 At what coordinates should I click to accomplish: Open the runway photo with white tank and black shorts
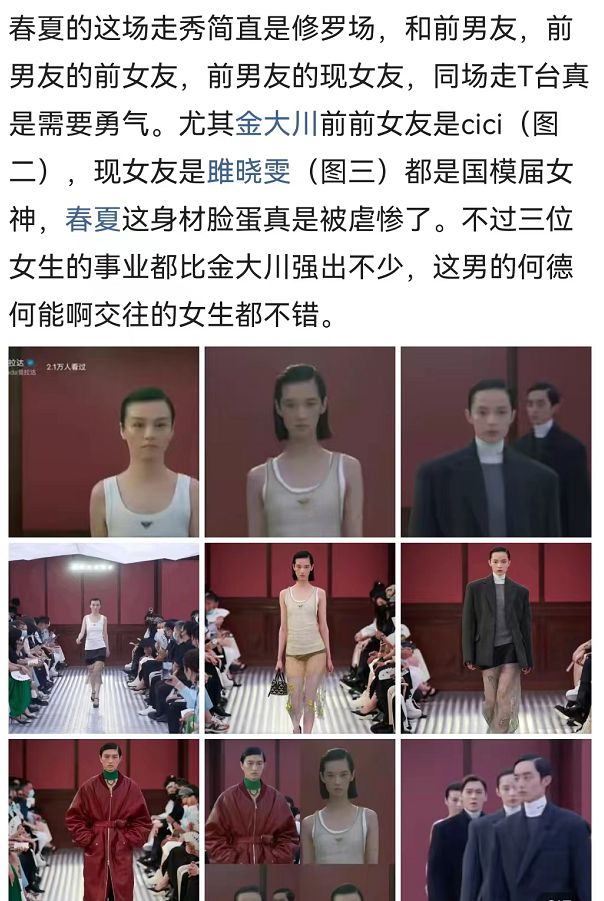pyautogui.click(x=104, y=638)
